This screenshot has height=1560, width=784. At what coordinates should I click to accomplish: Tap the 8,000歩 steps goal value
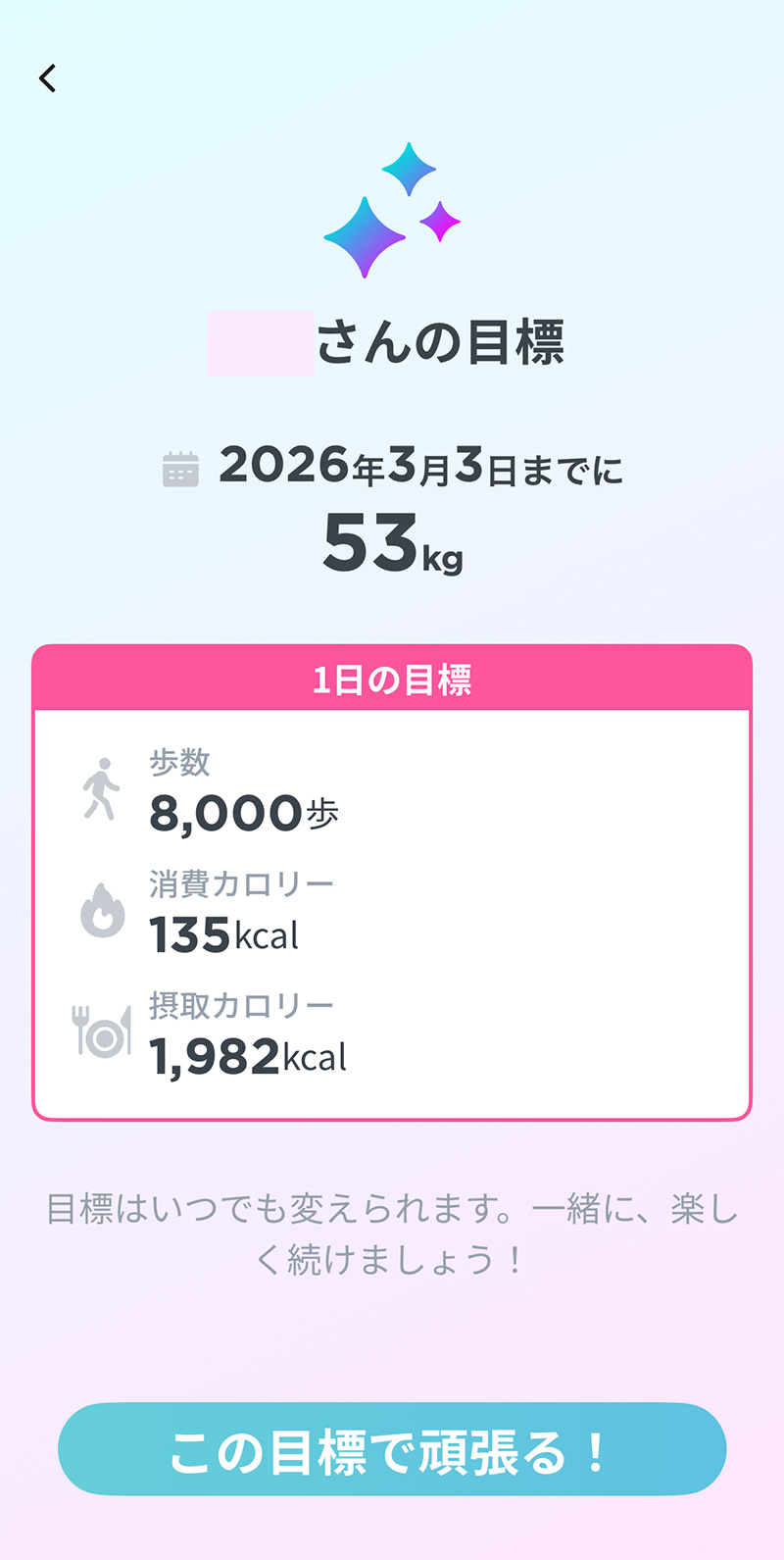click(x=243, y=812)
